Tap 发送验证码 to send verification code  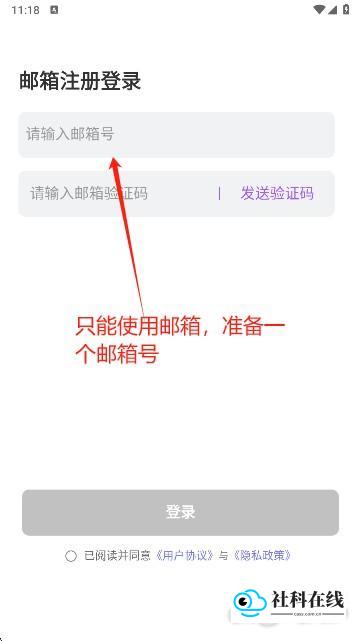277,193
